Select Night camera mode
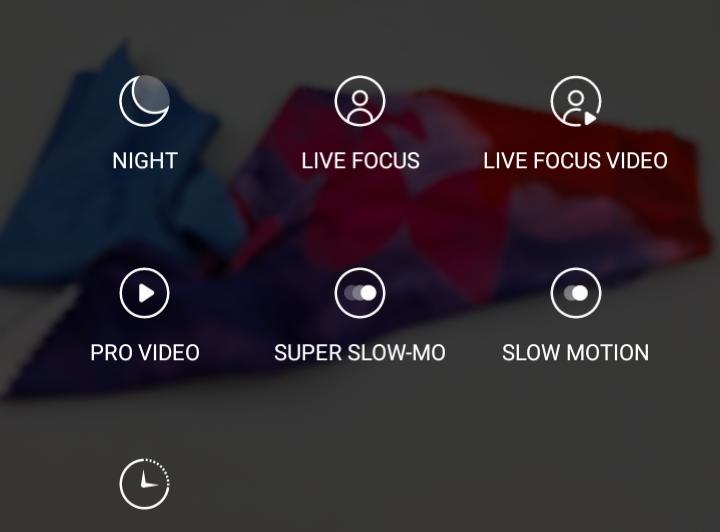 click(144, 102)
